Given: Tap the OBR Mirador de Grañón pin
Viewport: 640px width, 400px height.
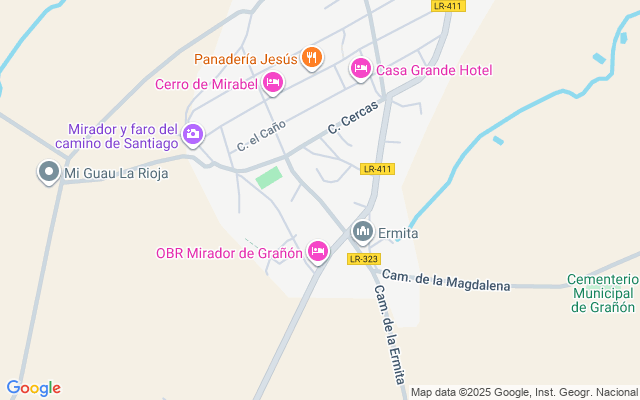Looking at the screenshot, I should point(318,251).
